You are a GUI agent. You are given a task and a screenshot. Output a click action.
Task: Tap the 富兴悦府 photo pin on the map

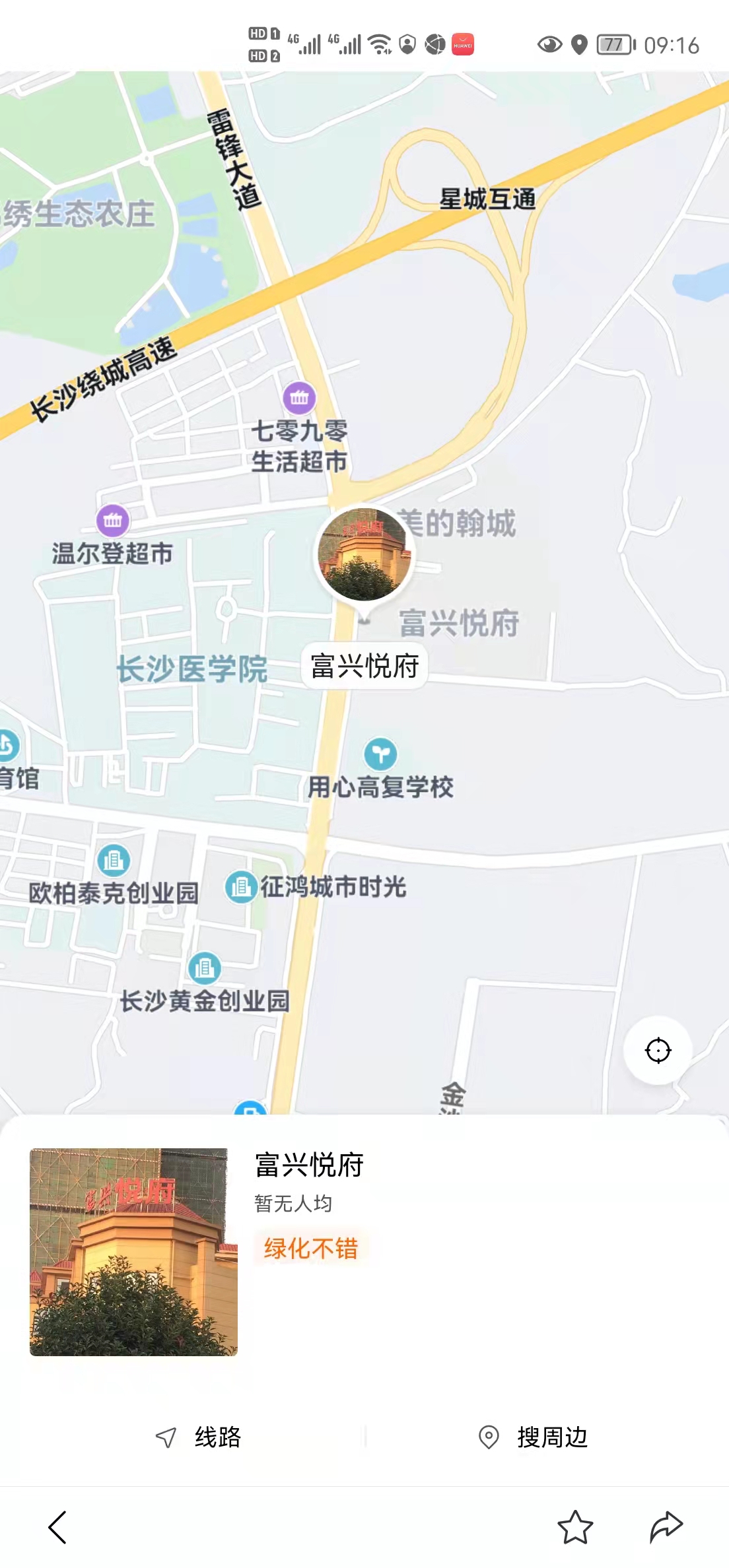point(364,554)
